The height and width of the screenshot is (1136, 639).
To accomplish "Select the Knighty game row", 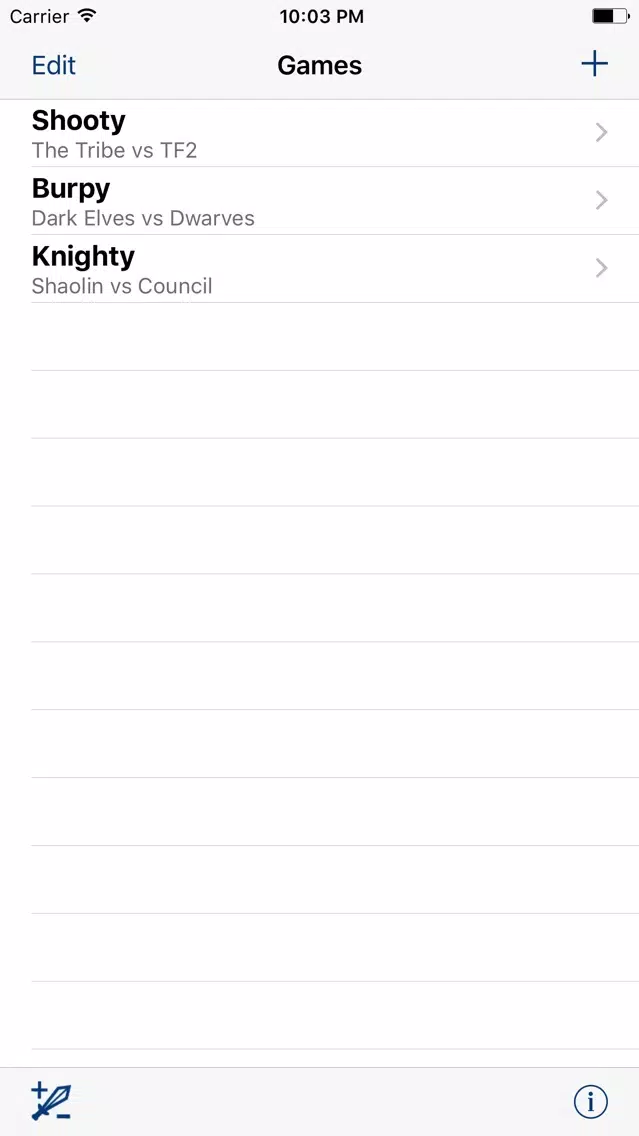I will point(320,269).
